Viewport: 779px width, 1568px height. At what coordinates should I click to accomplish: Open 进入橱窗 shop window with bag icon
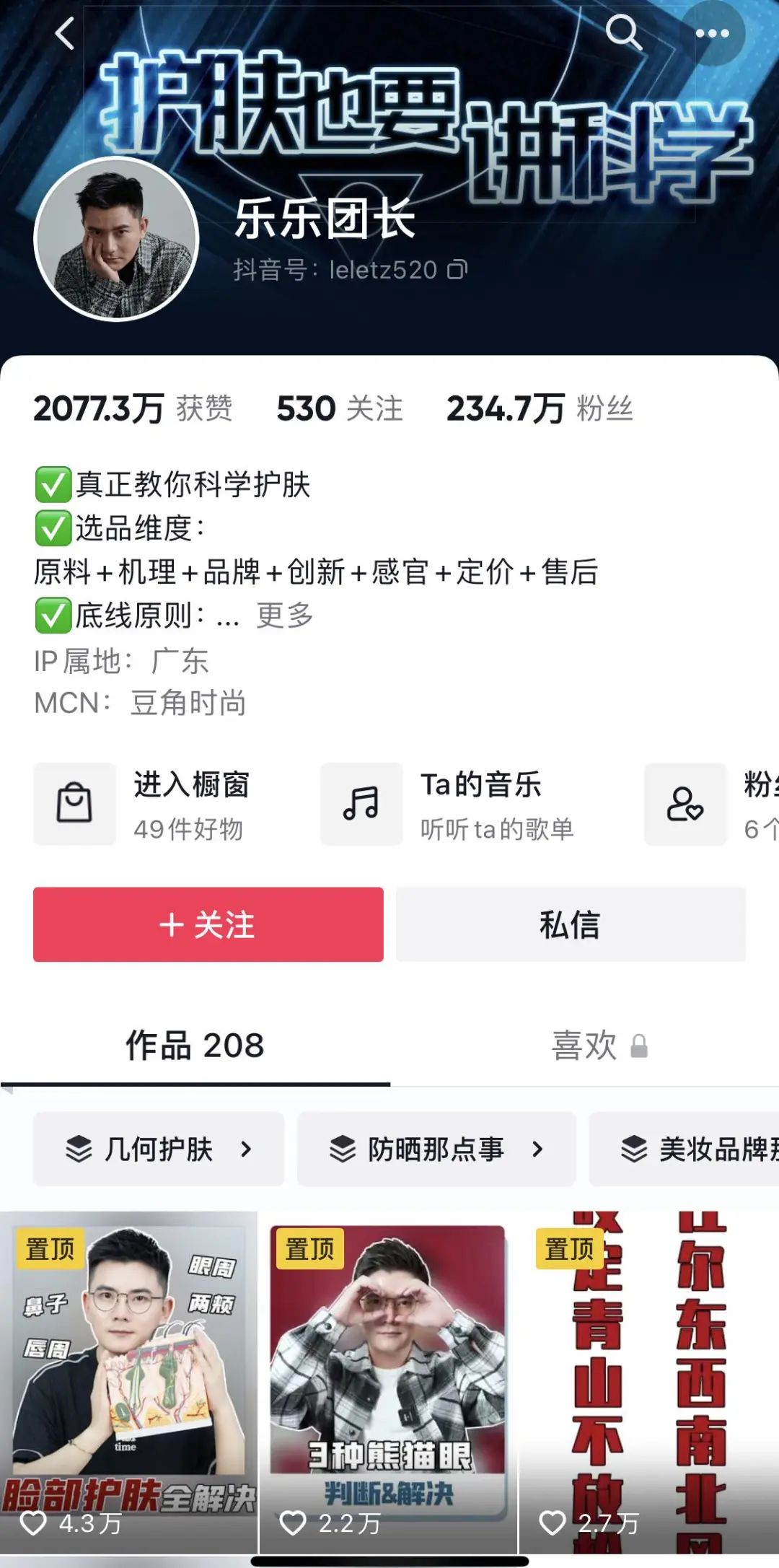pos(76,804)
